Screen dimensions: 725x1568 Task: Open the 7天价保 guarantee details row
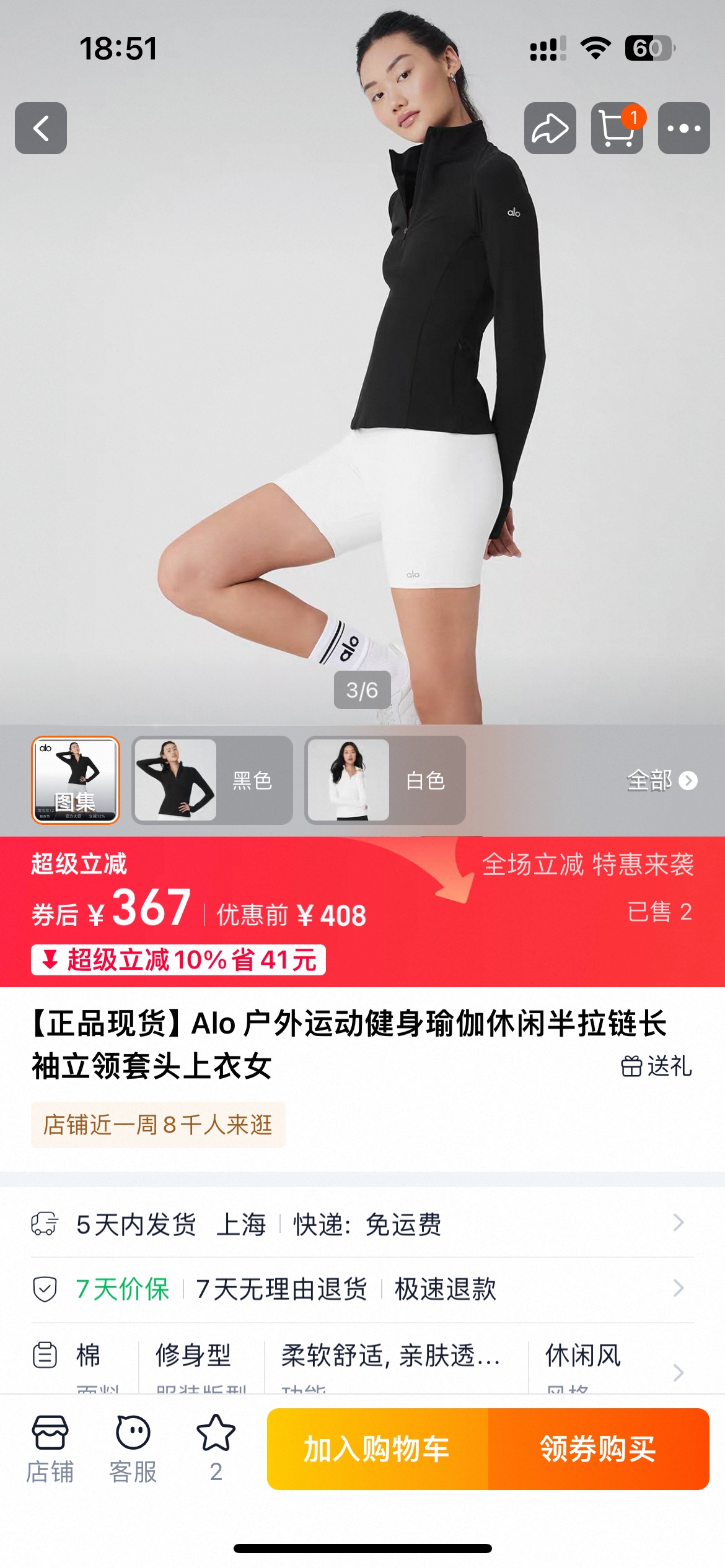click(362, 1289)
